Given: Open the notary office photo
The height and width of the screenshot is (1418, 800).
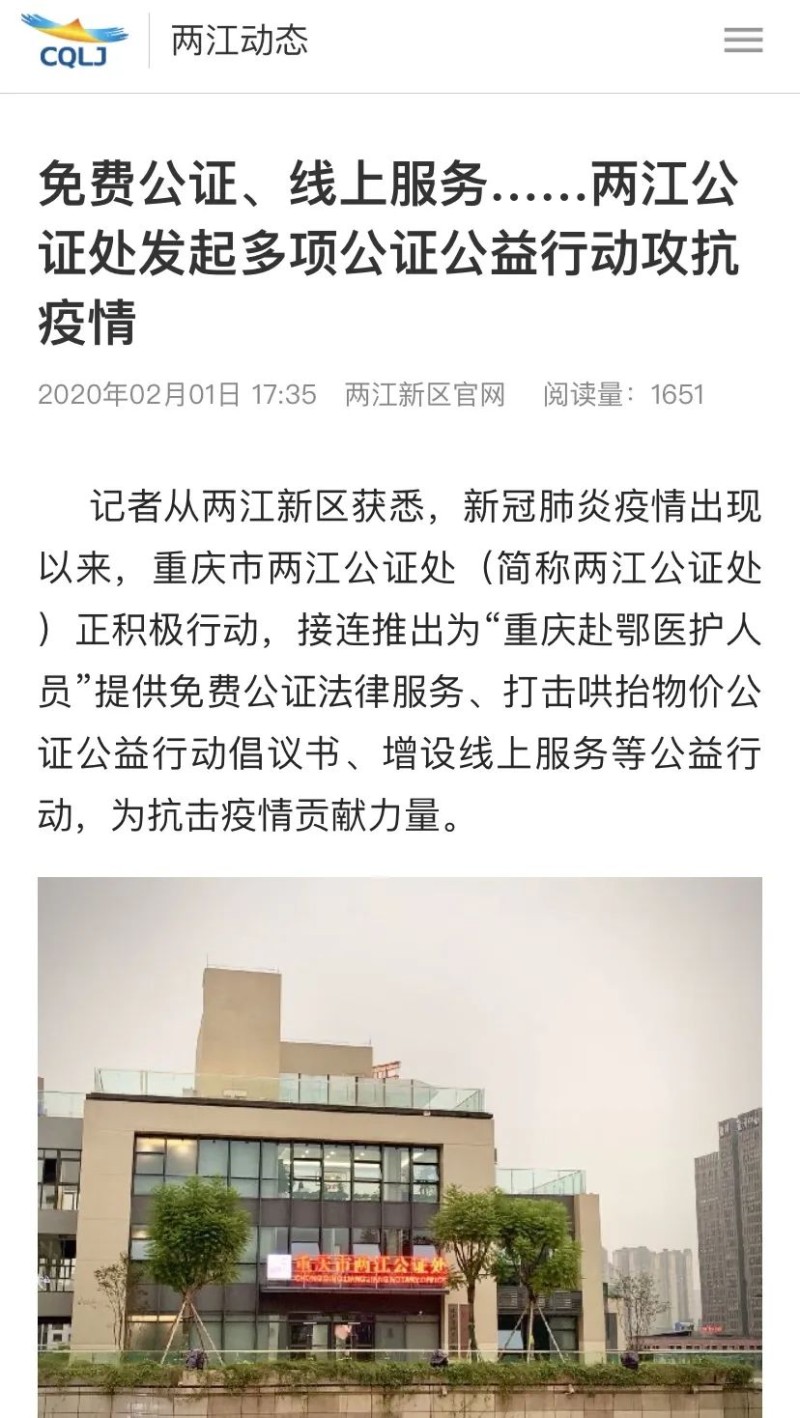Looking at the screenshot, I should (400, 1147).
